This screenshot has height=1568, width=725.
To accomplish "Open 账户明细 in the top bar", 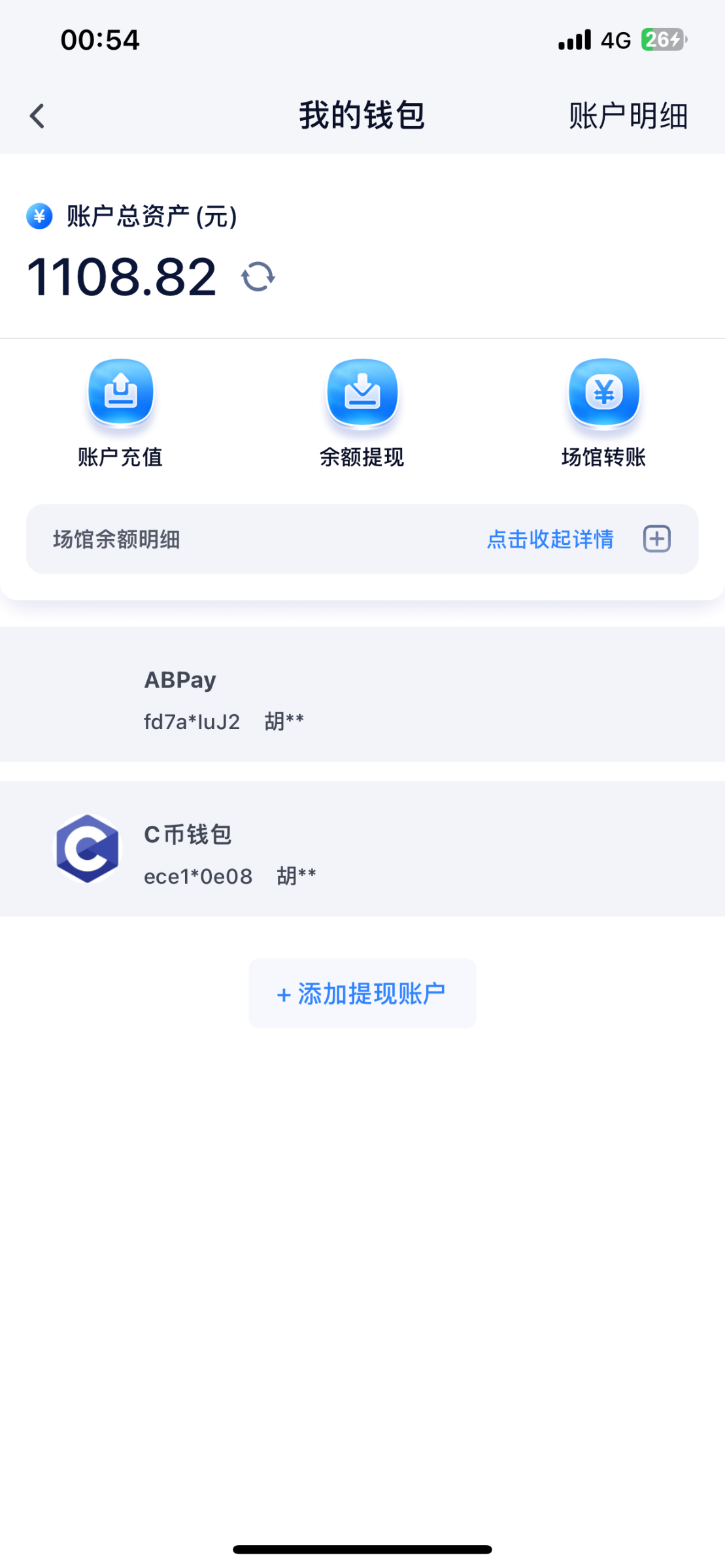I will [628, 116].
